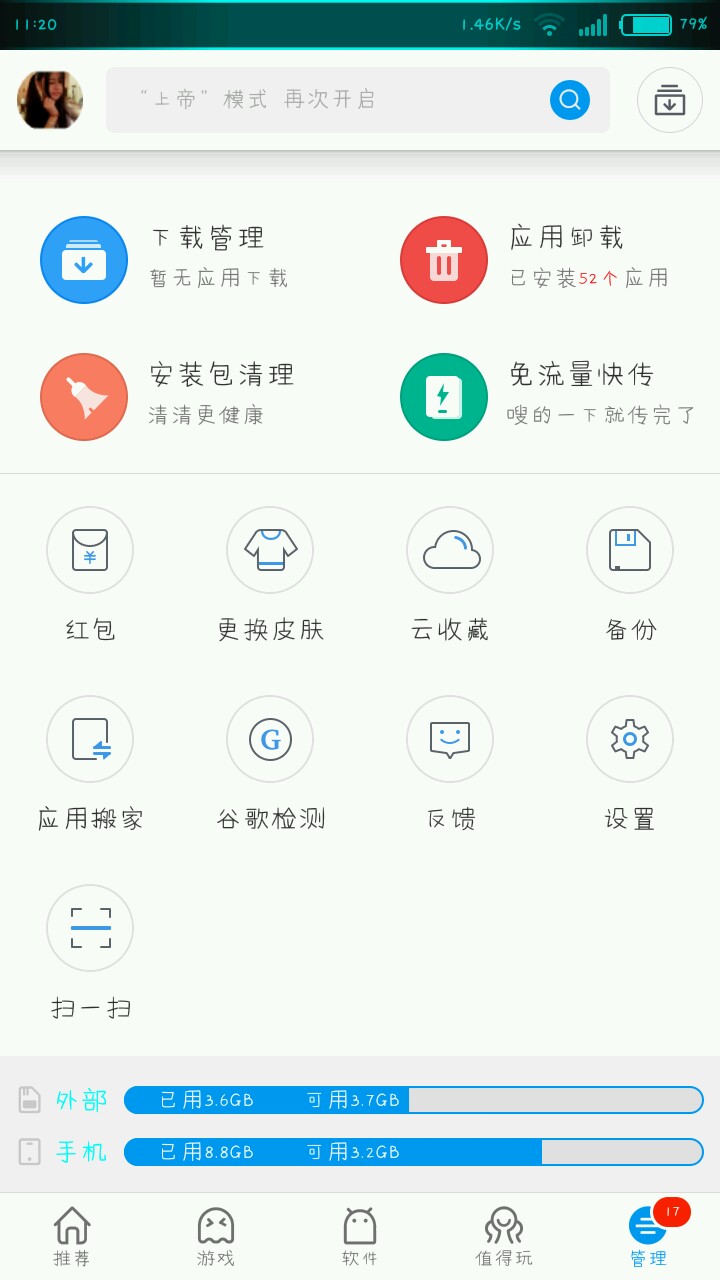The width and height of the screenshot is (720, 1280).
Task: Open 设置 settings
Action: (x=630, y=739)
